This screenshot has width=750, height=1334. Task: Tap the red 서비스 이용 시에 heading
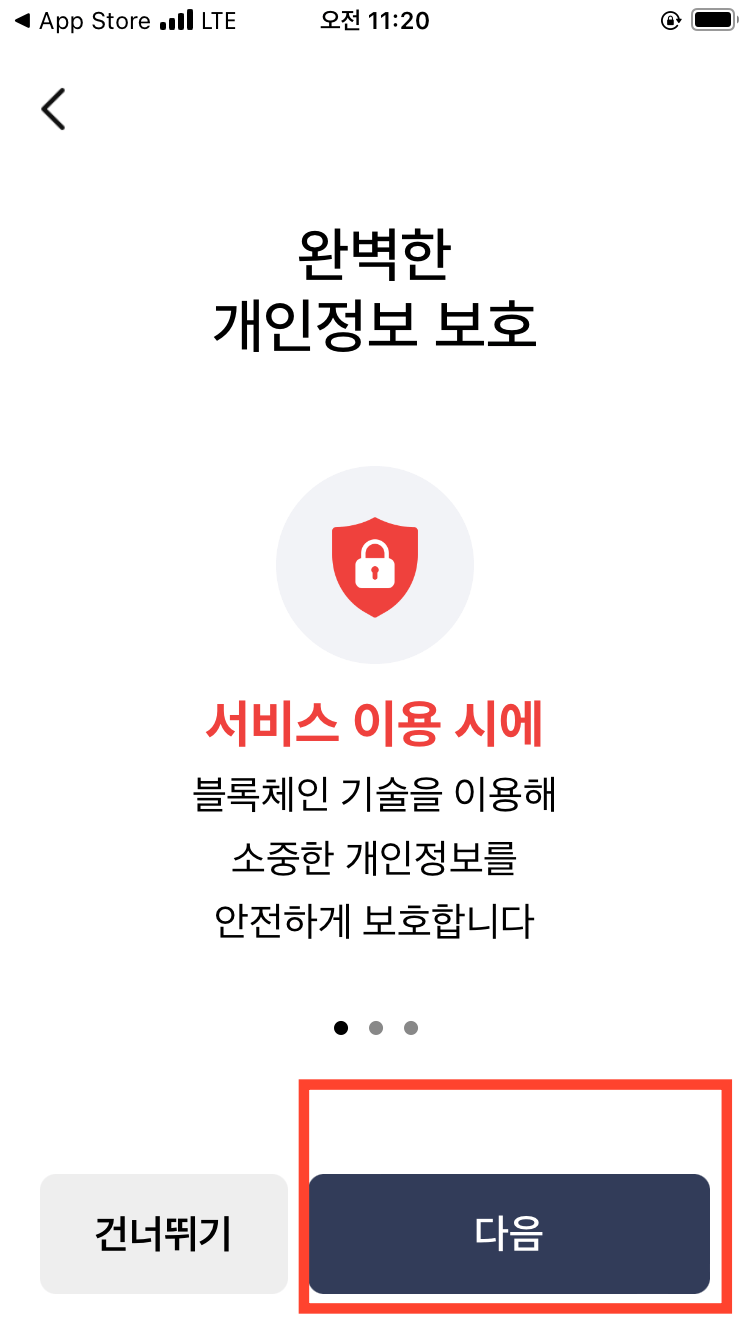(x=375, y=726)
